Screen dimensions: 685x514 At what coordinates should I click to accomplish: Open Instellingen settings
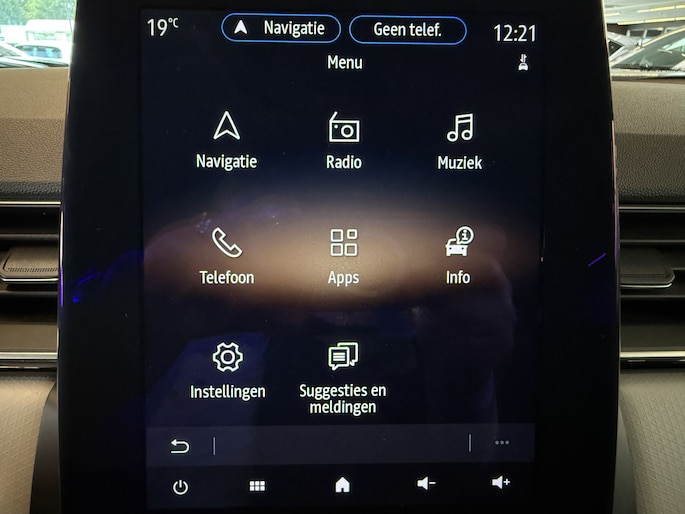[228, 371]
